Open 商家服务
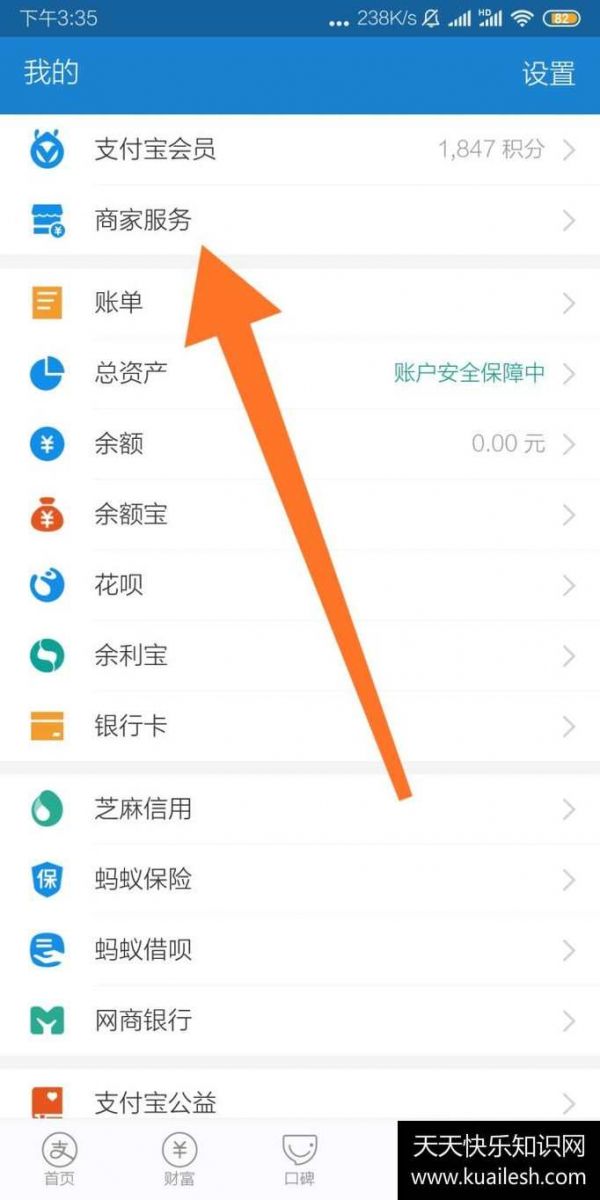600x1200 pixels. 300,221
